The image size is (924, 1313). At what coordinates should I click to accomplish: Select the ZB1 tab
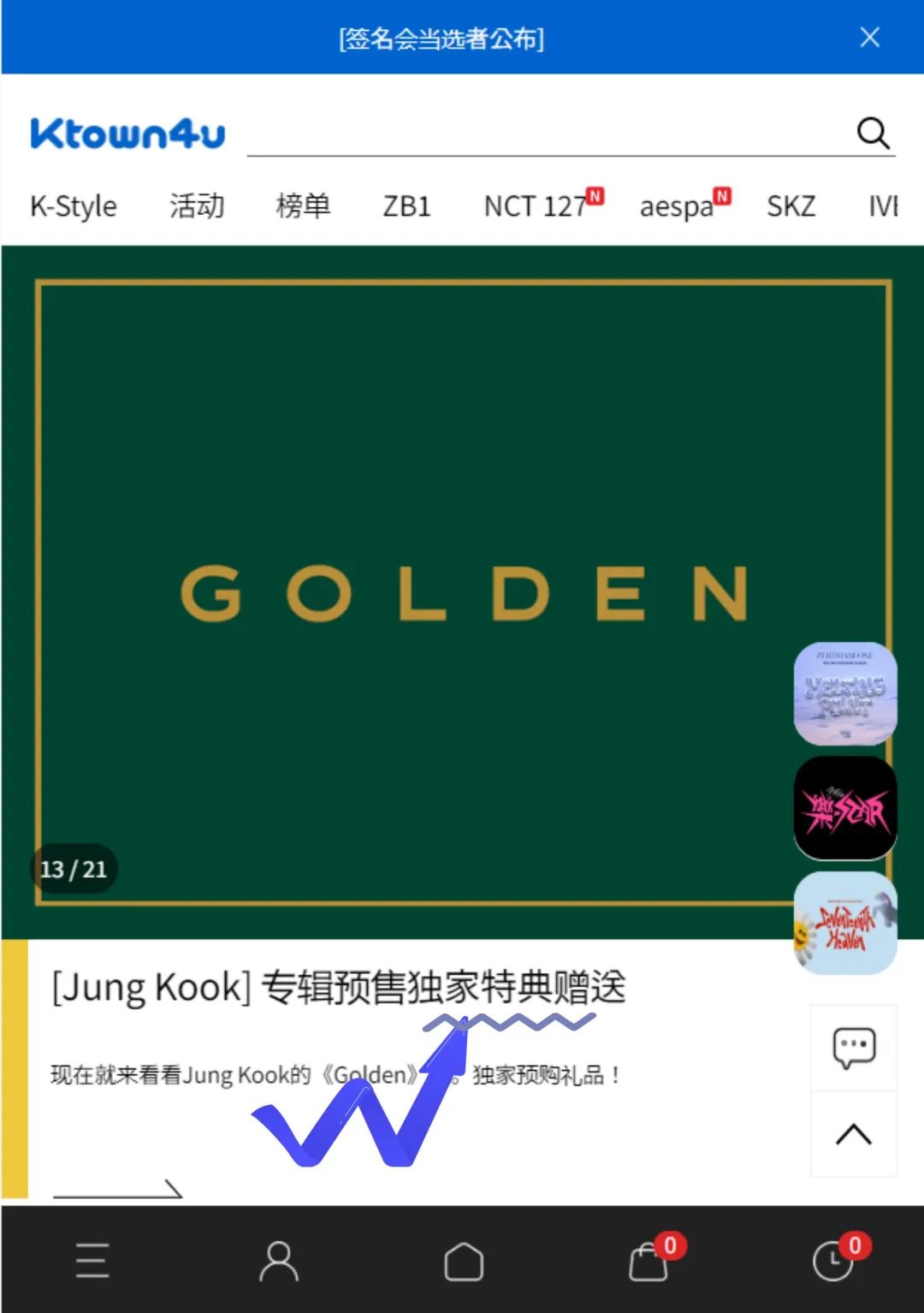point(406,206)
